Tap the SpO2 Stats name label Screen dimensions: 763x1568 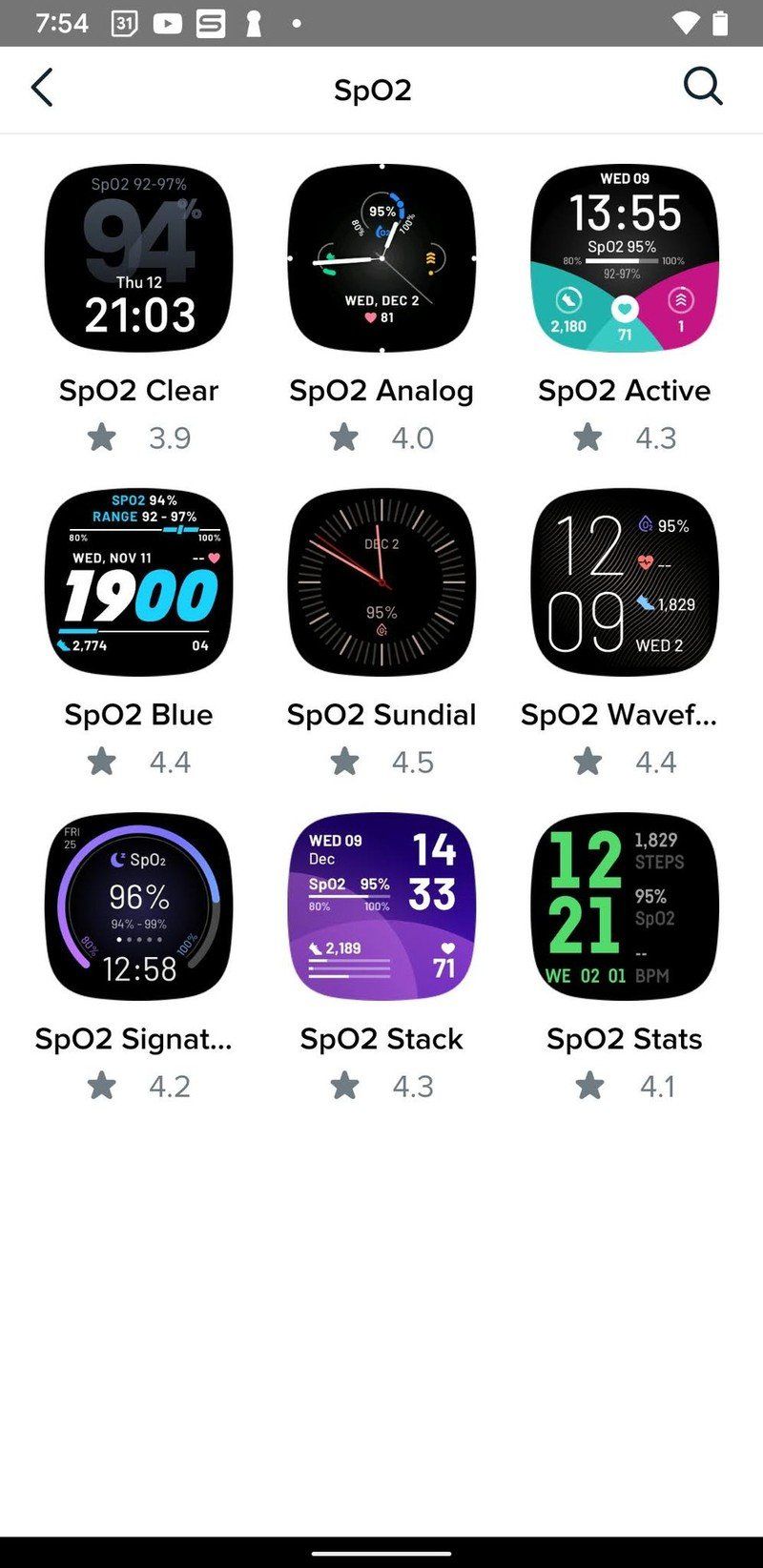(x=624, y=1038)
